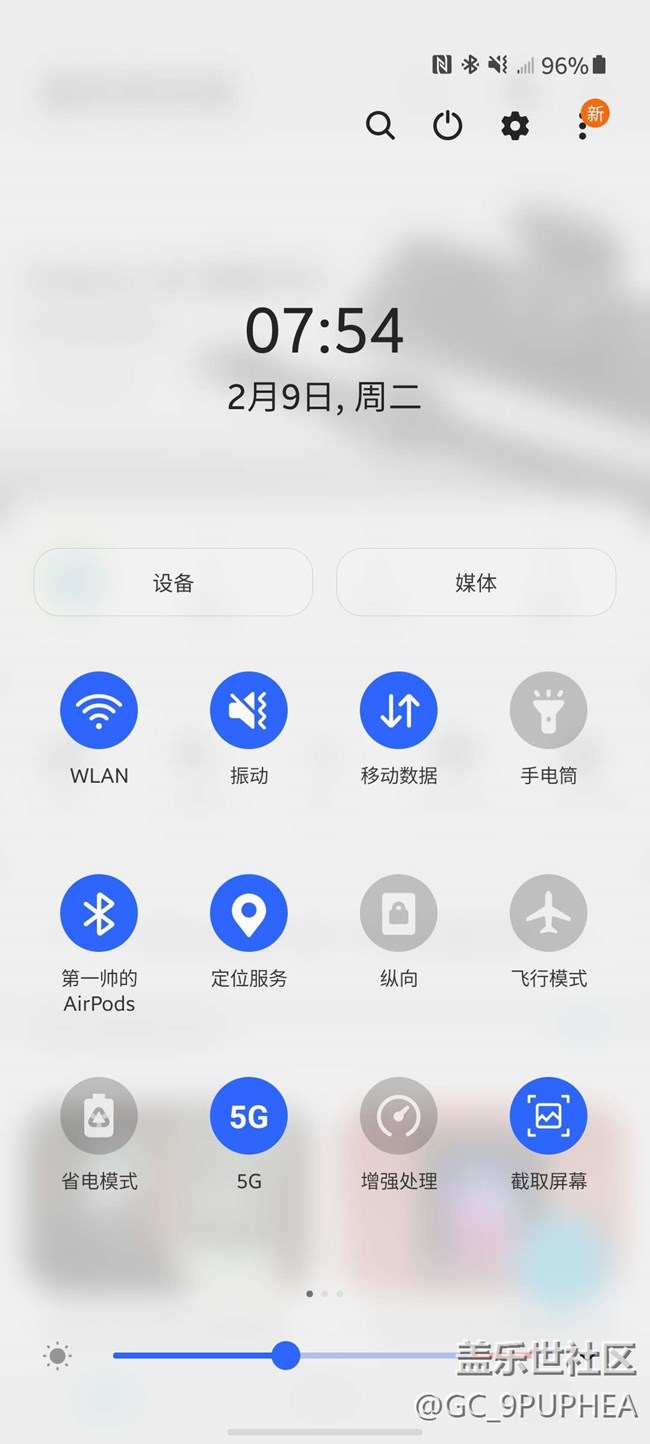The image size is (650, 1444).
Task: Open the power menu icon
Action: click(447, 126)
